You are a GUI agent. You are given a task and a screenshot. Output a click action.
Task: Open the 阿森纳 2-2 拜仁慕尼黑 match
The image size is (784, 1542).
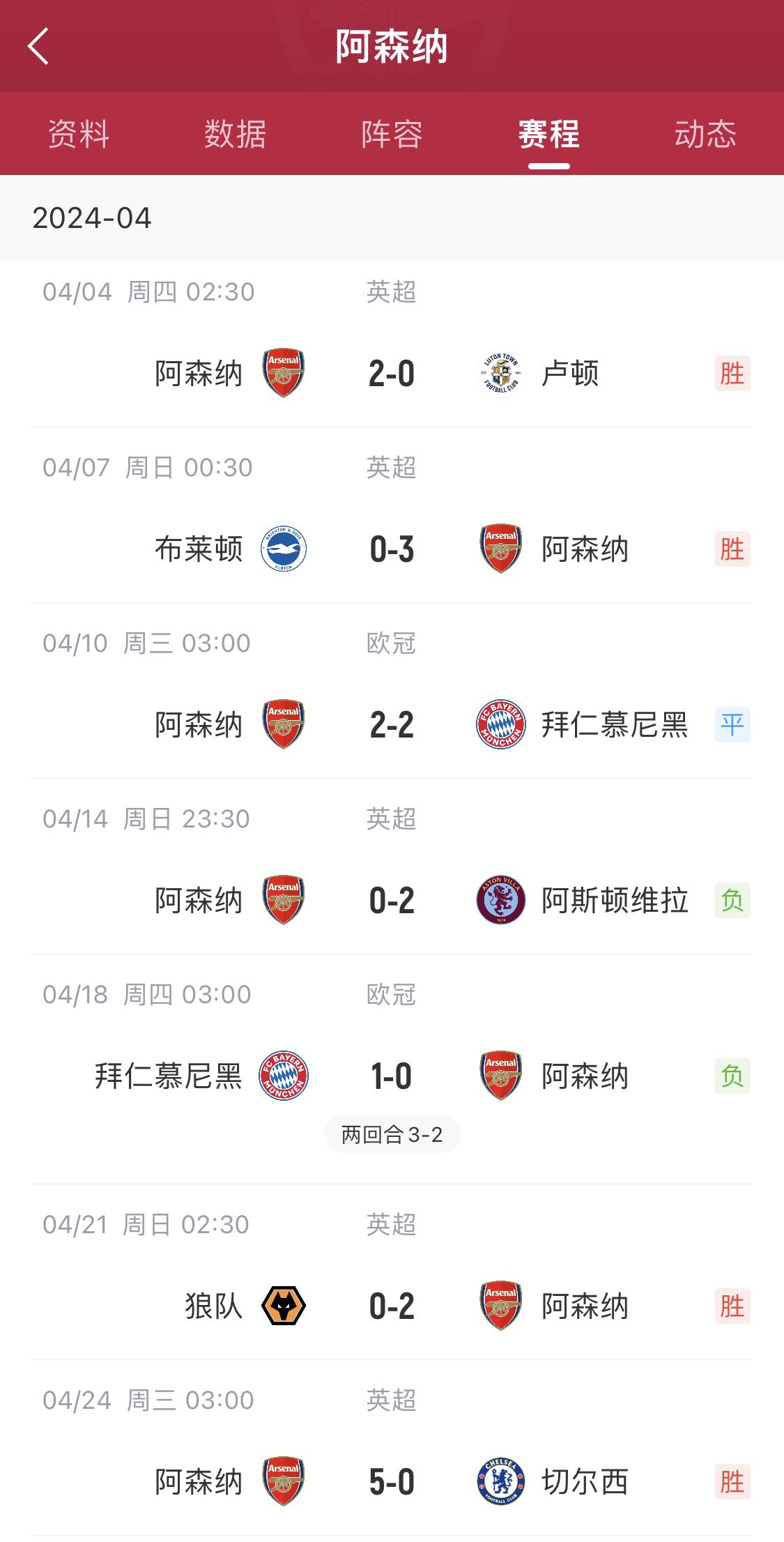tap(392, 691)
